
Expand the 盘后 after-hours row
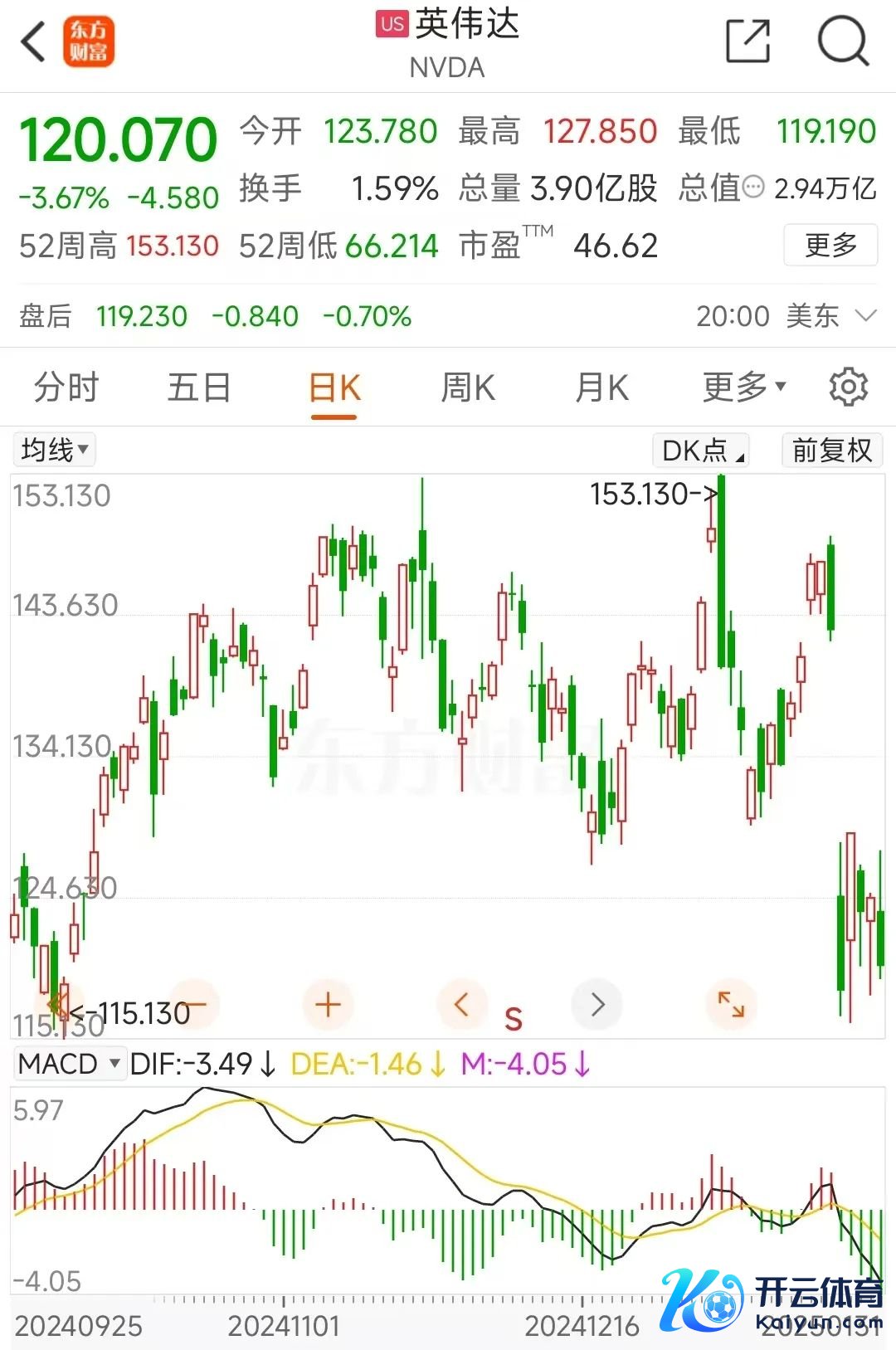tap(865, 316)
